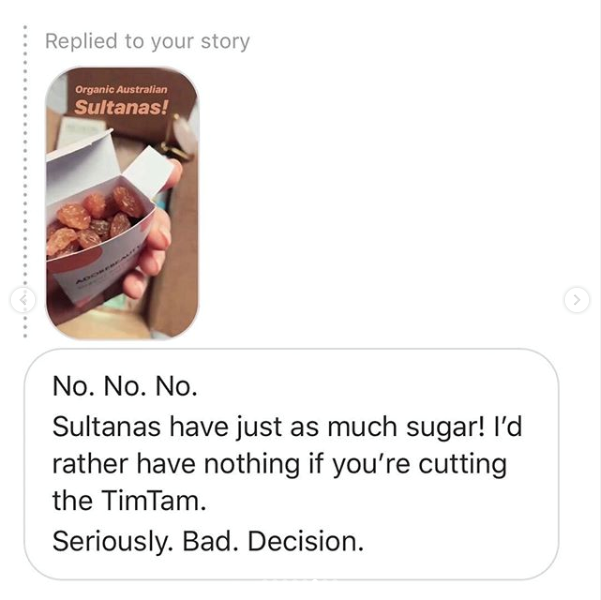The image size is (601, 600).
Task: Go to the previous carousel image
Action: [x=26, y=299]
